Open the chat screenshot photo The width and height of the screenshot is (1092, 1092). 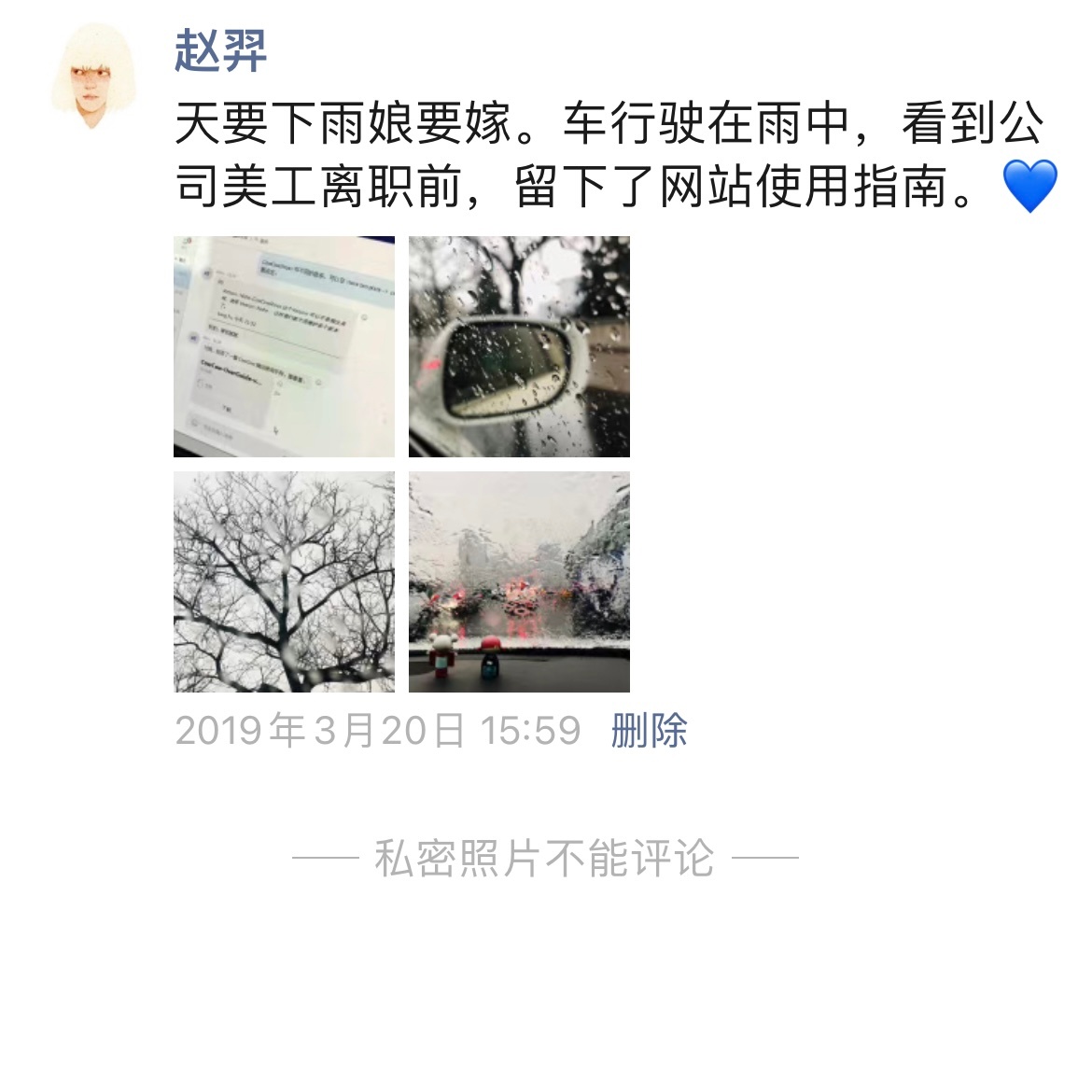click(284, 346)
